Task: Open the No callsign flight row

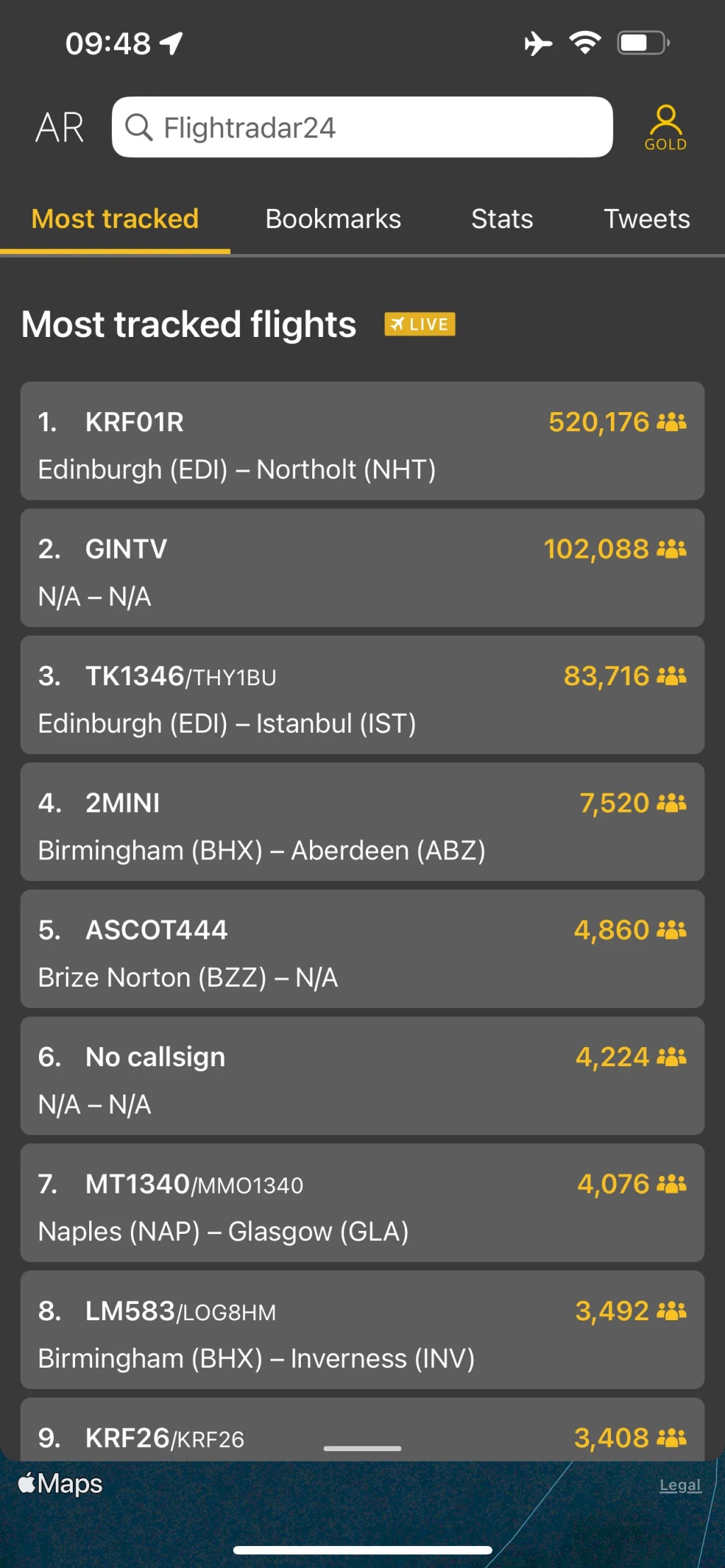Action: click(362, 1076)
